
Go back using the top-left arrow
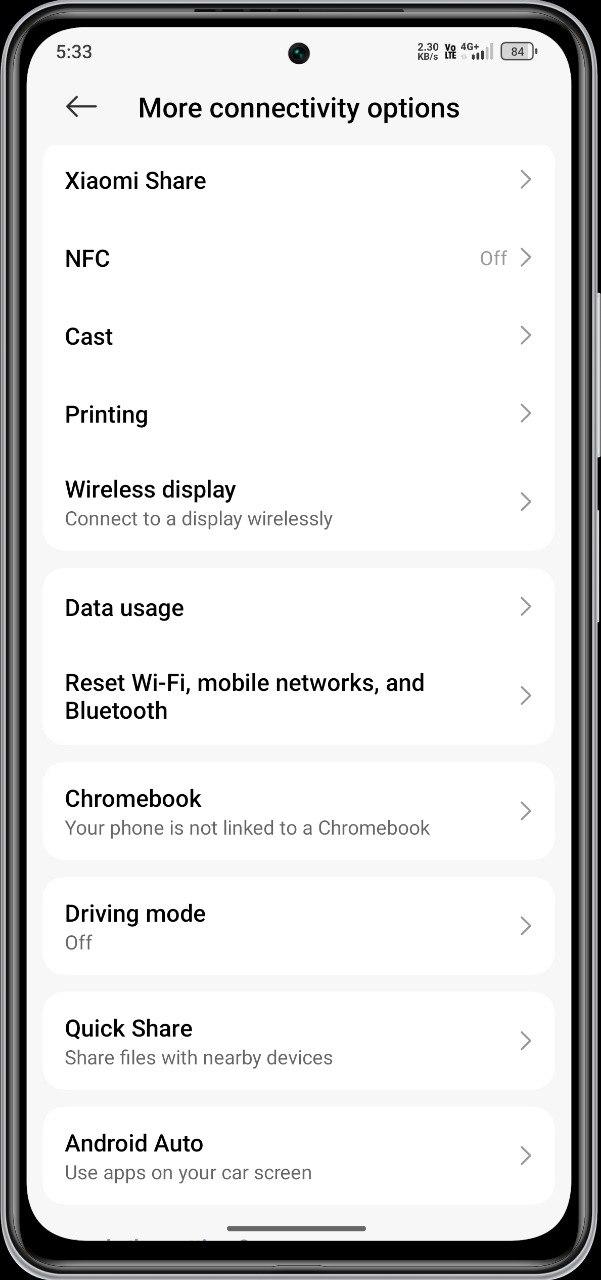(81, 107)
